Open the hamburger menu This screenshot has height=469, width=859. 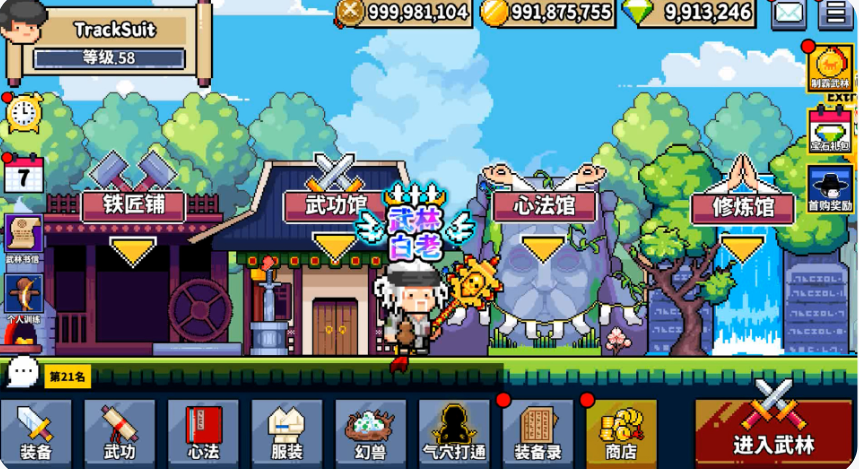coord(835,13)
